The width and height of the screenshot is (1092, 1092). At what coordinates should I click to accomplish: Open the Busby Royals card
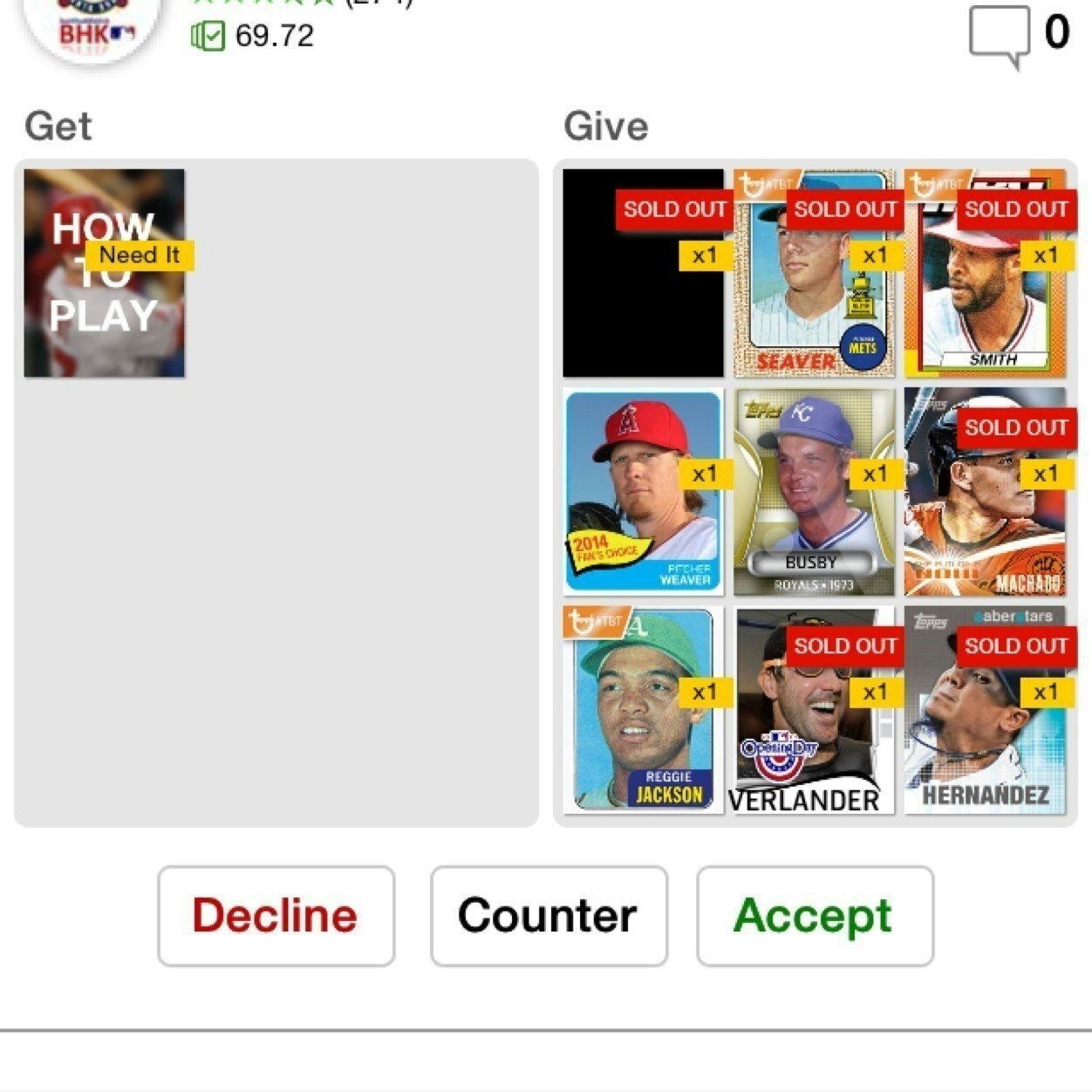coord(813,492)
